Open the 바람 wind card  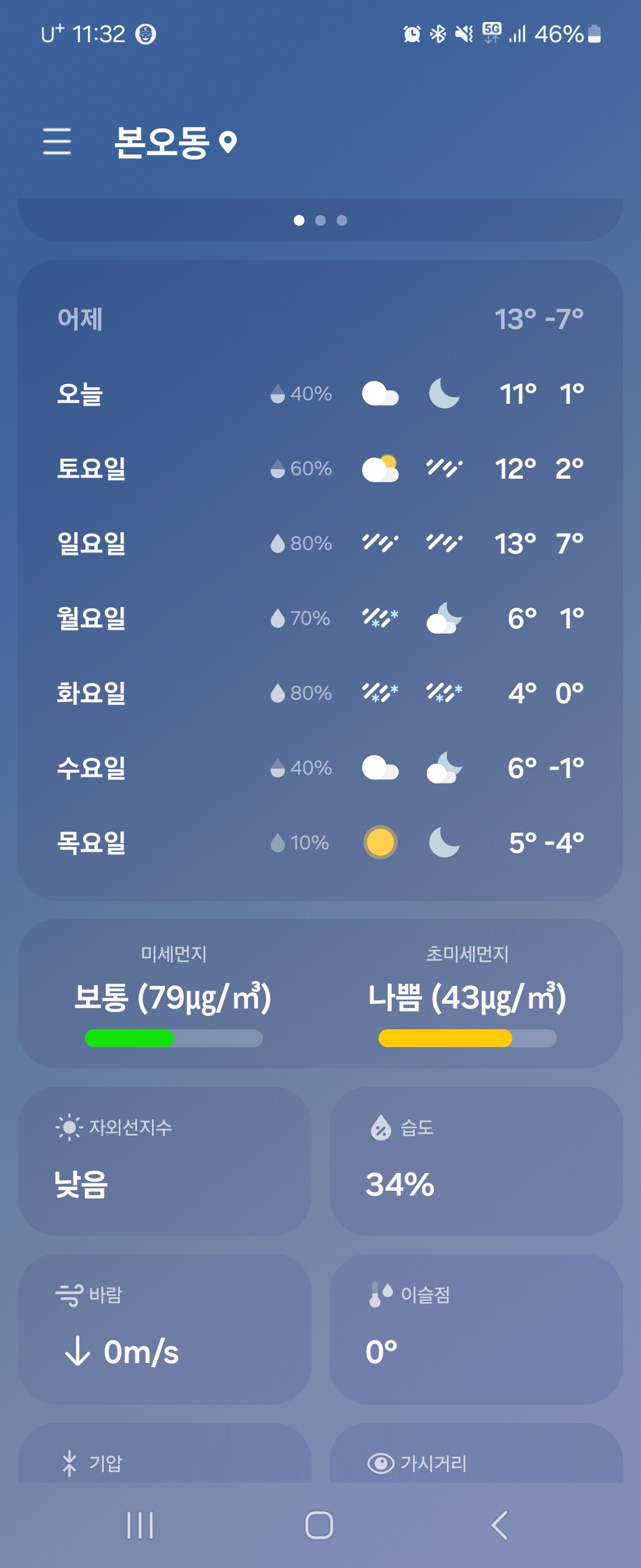click(x=164, y=1328)
